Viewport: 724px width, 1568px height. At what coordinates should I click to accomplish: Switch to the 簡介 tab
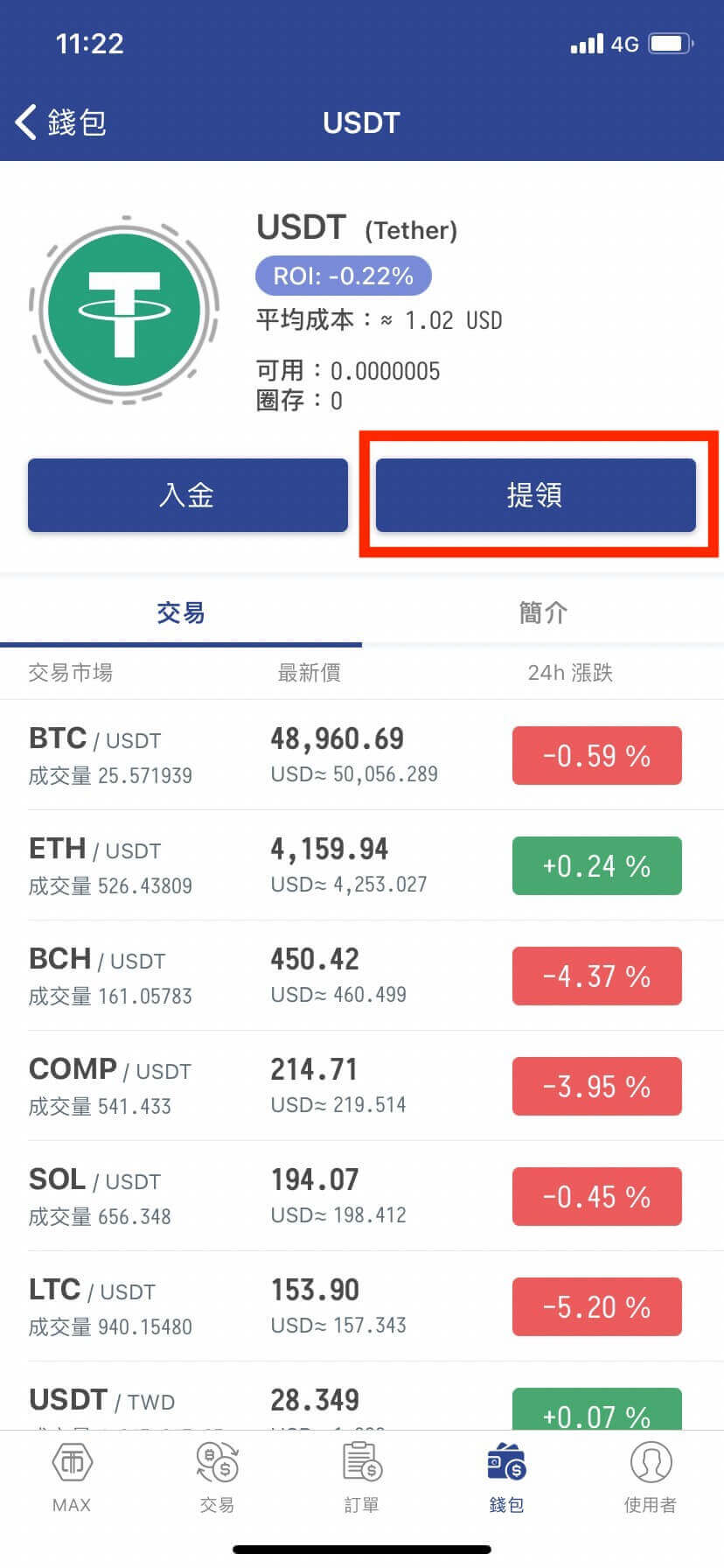[x=542, y=612]
